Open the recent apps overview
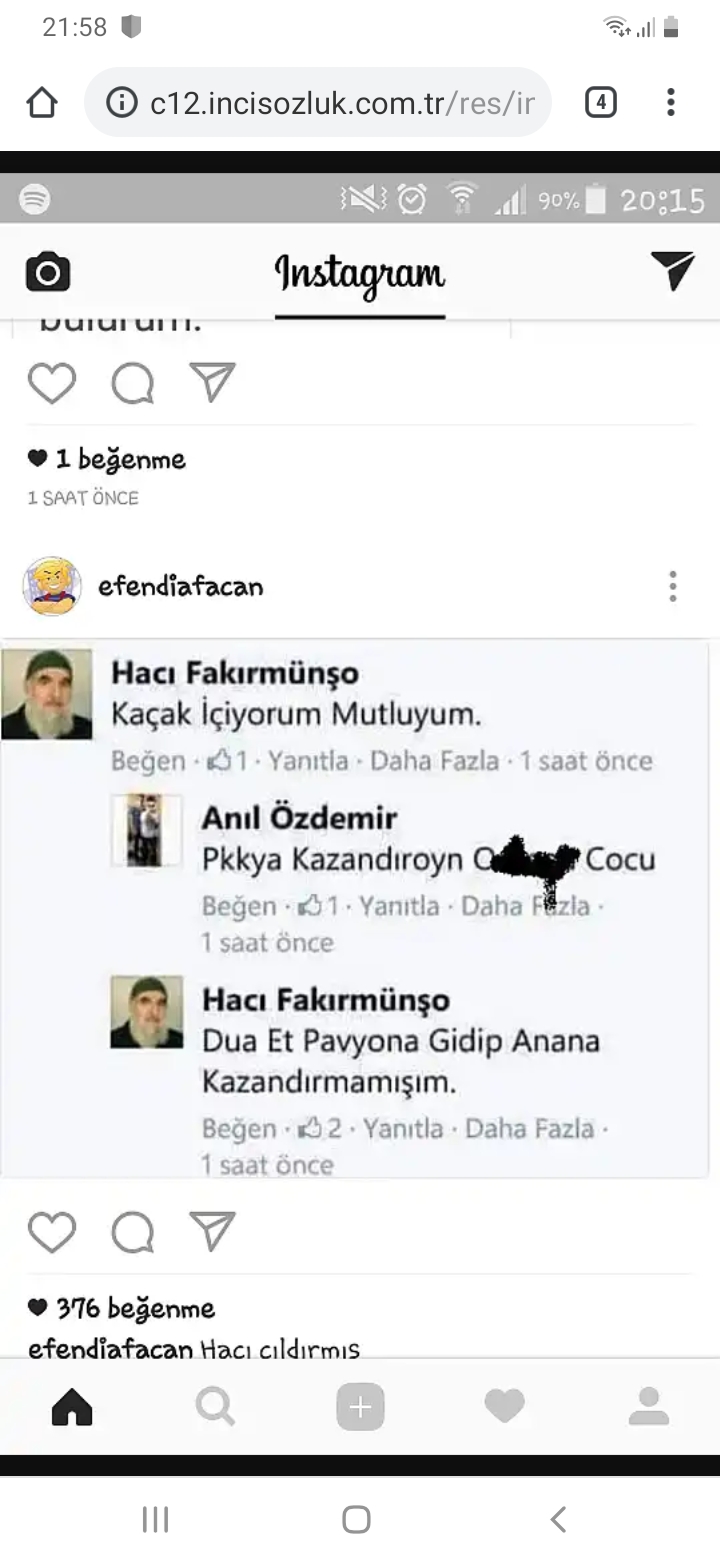Screen dimensions: 720x1560 (155, 1519)
